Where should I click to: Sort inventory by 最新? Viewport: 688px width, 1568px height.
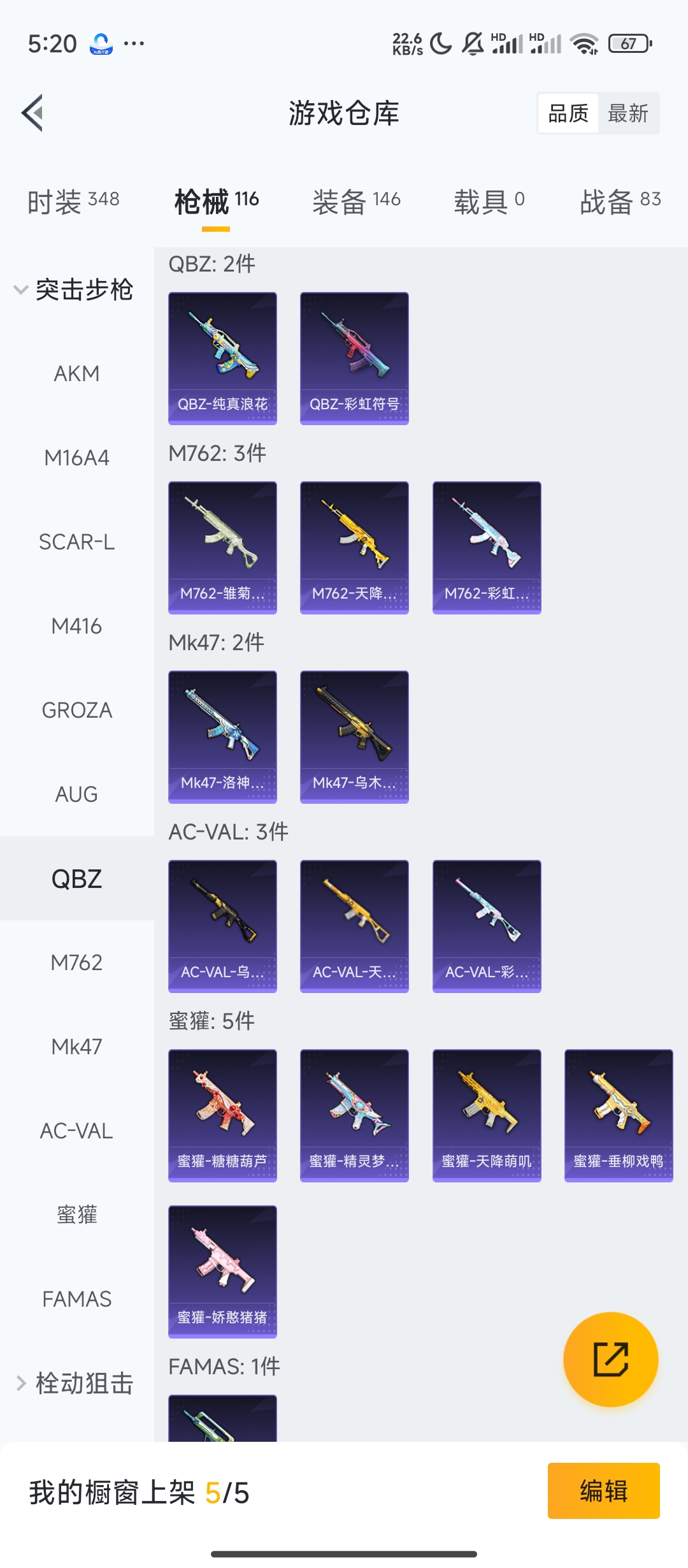click(627, 113)
